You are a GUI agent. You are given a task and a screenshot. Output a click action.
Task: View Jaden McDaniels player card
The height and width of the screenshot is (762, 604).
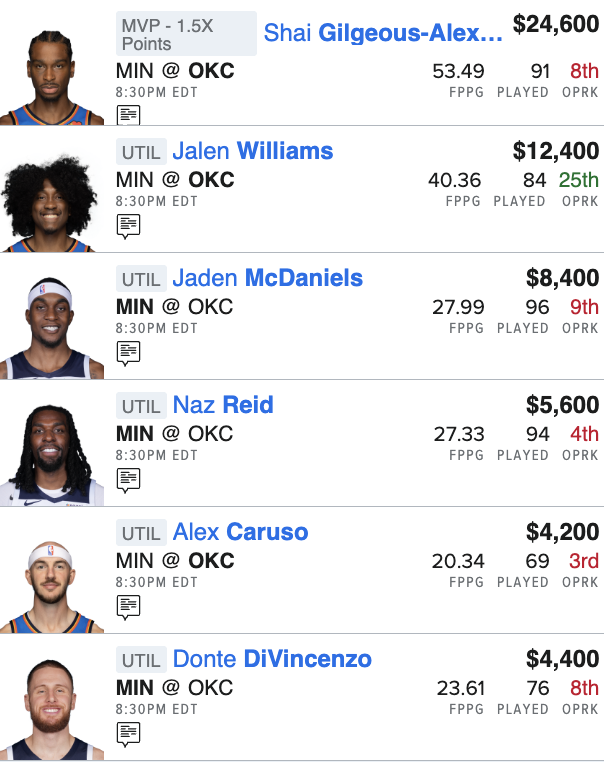point(267,278)
